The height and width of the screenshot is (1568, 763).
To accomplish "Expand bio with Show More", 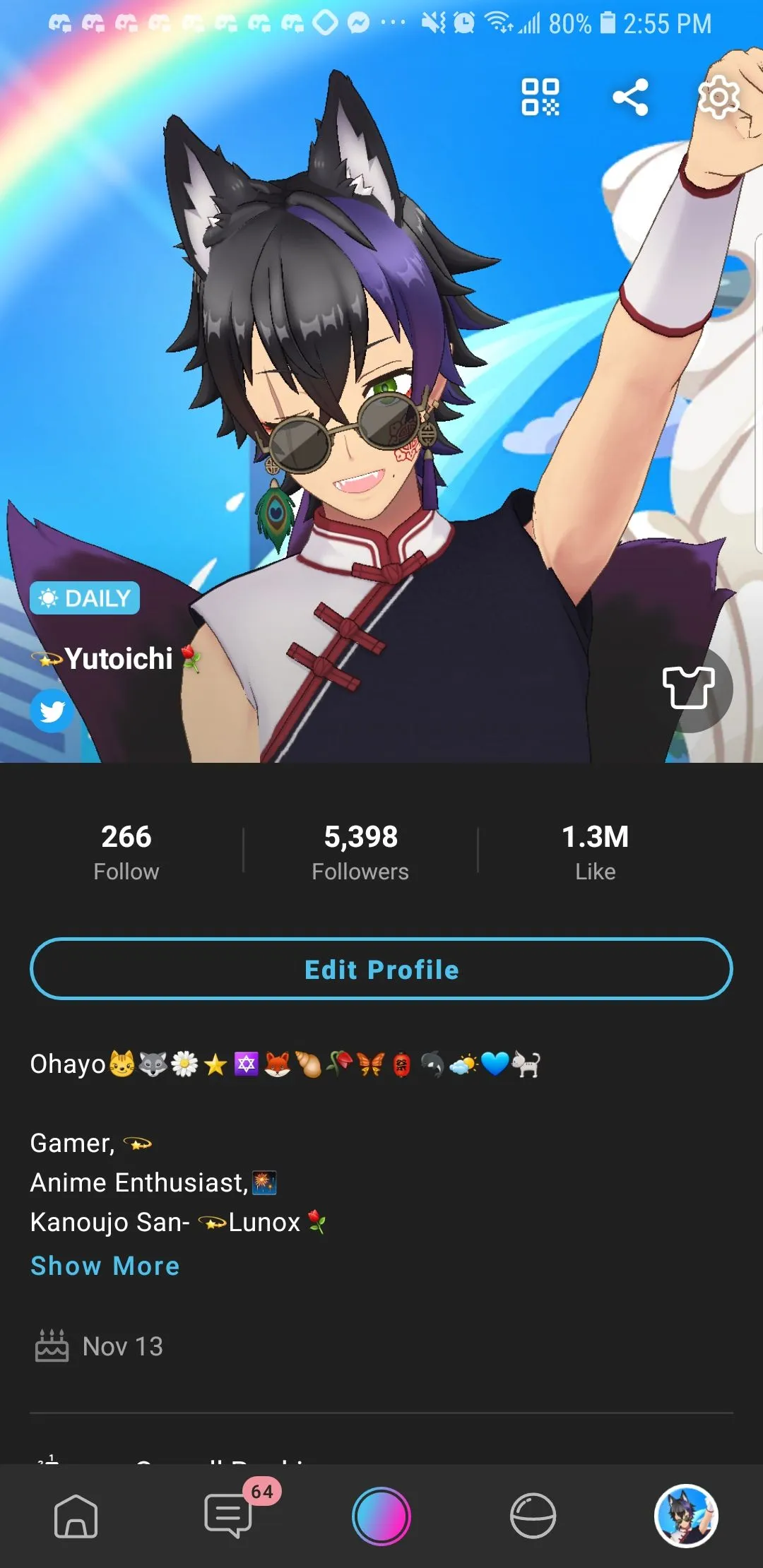I will [x=105, y=1266].
